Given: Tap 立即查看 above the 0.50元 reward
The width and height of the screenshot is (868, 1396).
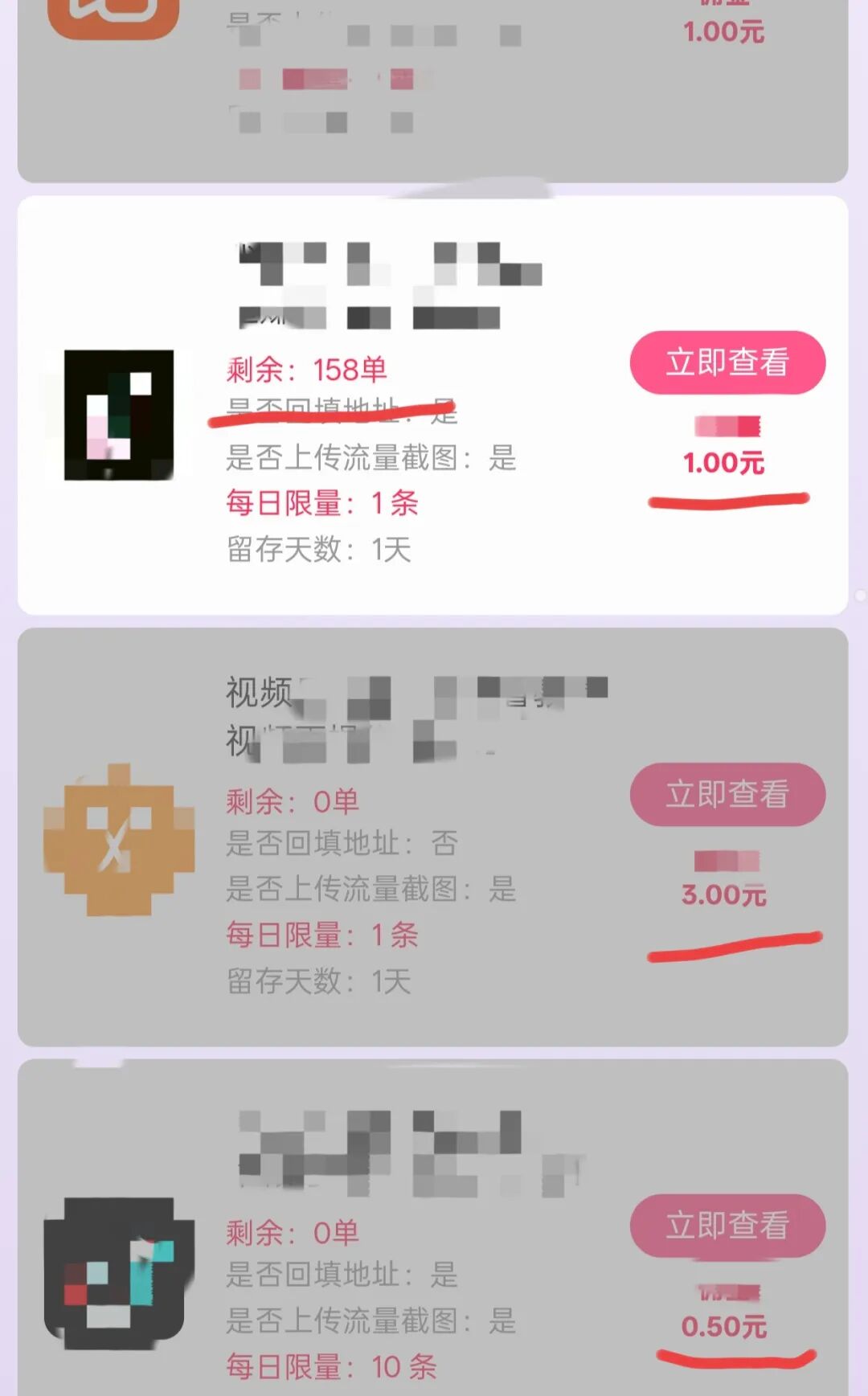Looking at the screenshot, I should [x=727, y=1225].
